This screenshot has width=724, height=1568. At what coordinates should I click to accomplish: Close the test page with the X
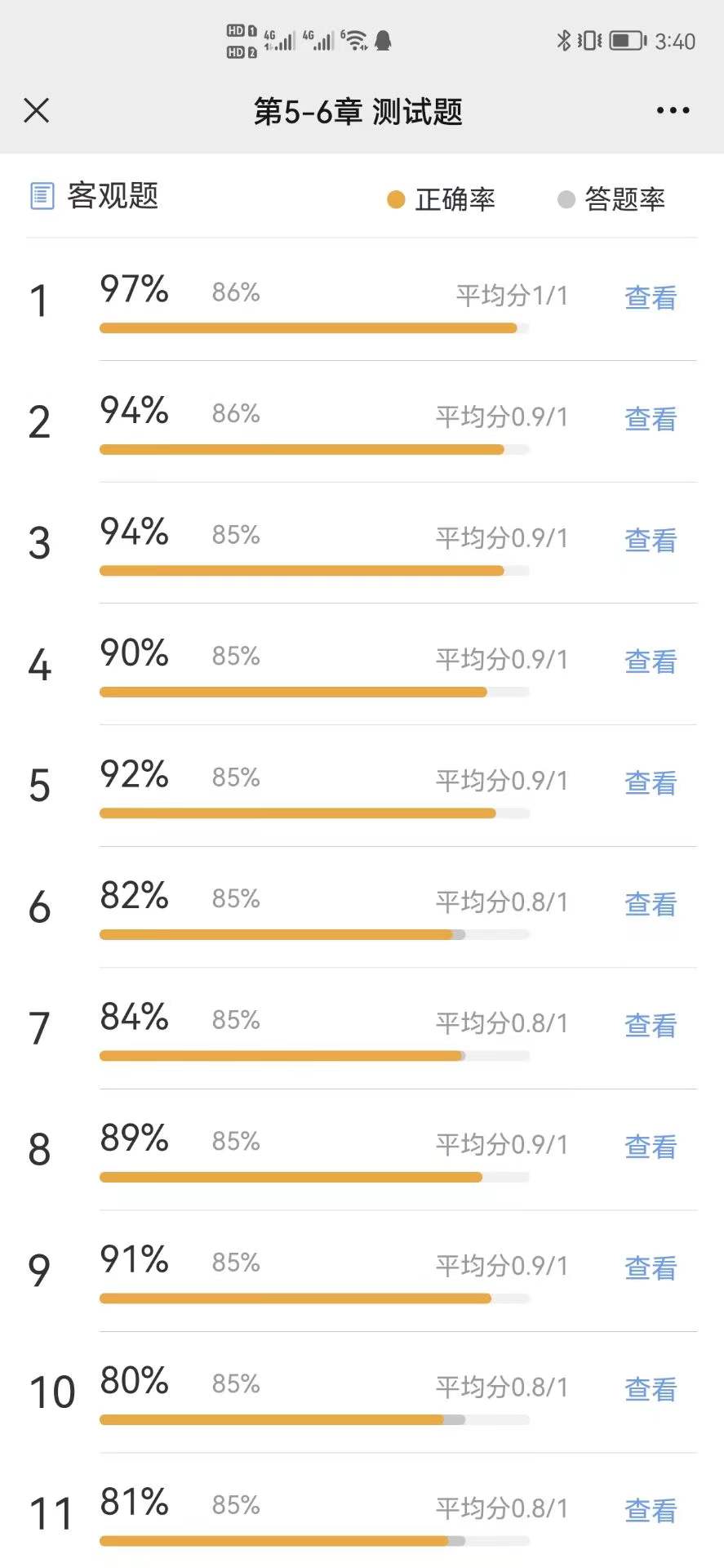[37, 110]
